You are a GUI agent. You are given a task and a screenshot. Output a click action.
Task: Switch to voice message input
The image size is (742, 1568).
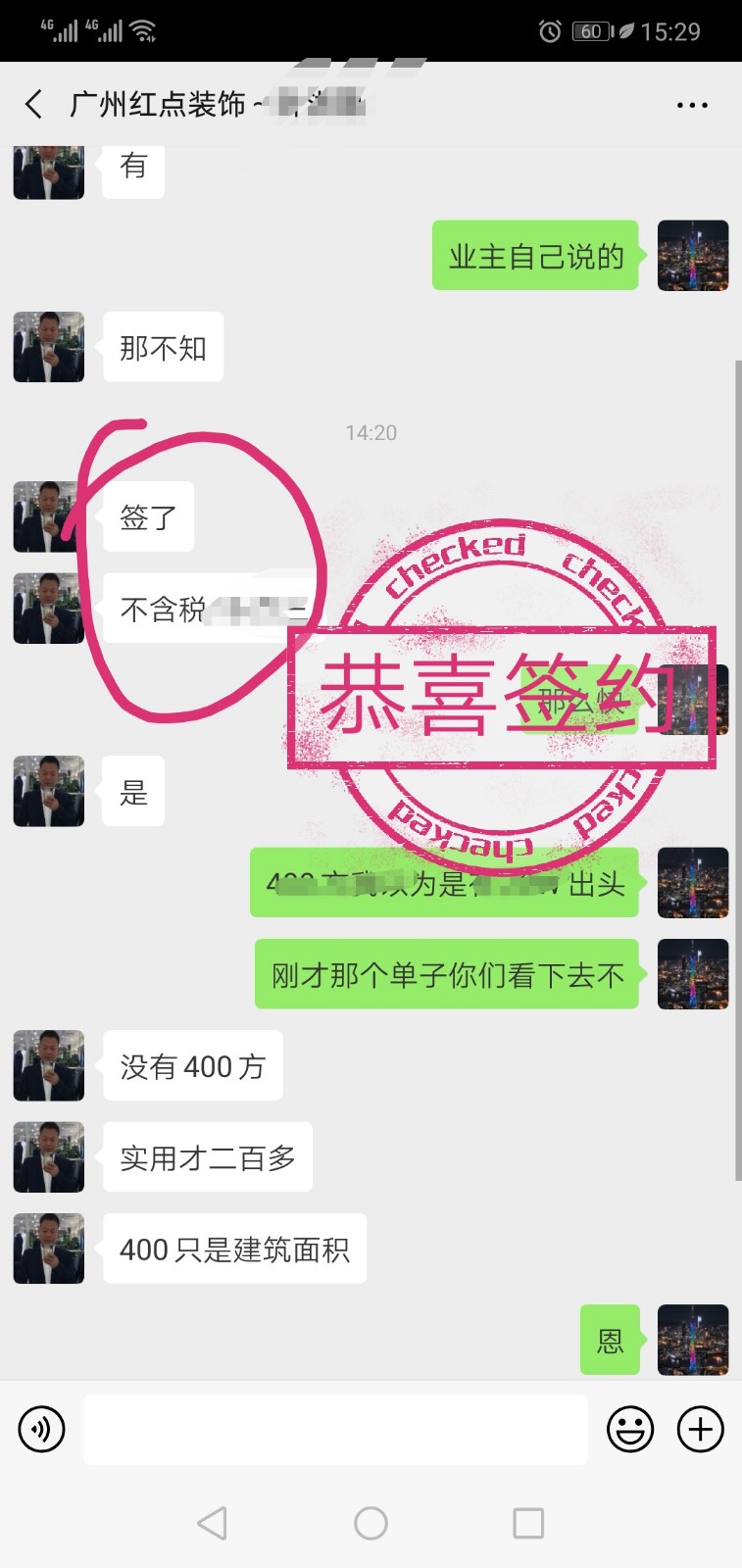(x=41, y=1430)
